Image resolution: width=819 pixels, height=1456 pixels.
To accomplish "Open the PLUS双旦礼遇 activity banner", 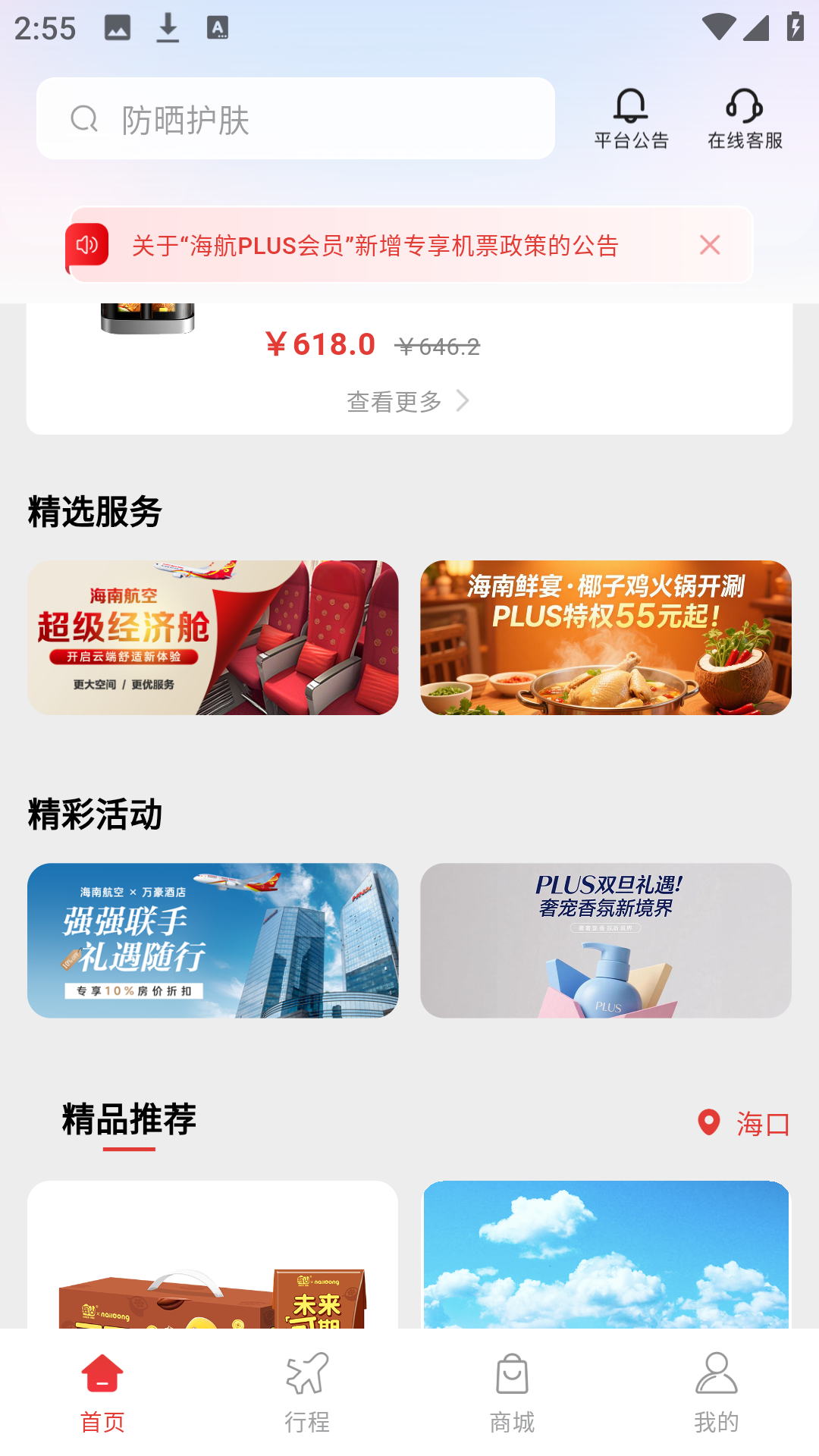I will pyautogui.click(x=607, y=940).
